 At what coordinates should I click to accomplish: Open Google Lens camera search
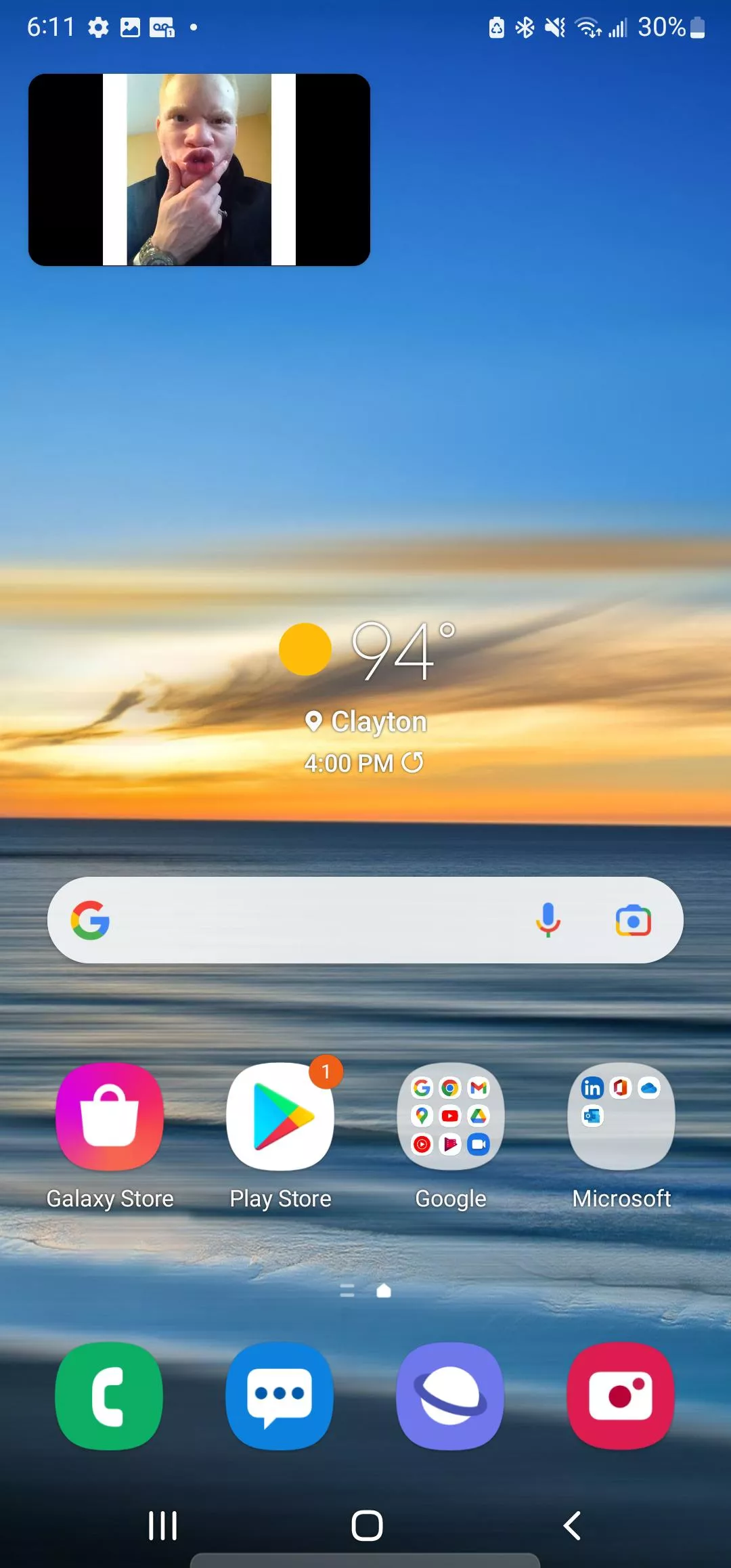coord(633,920)
